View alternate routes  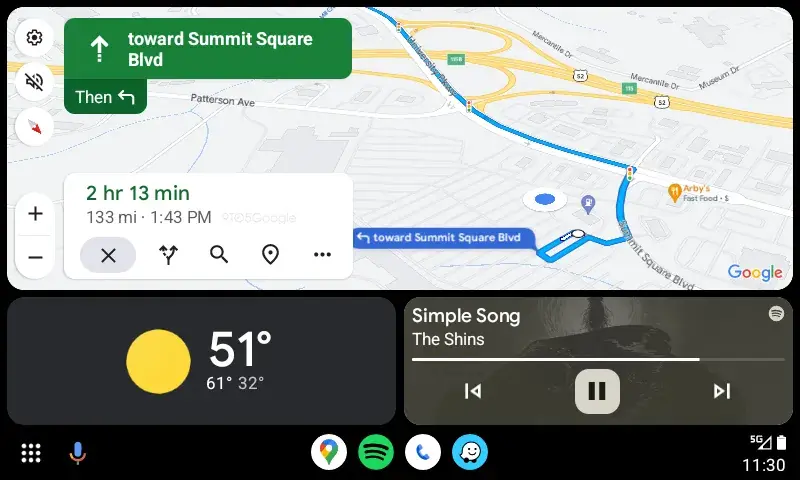(x=168, y=255)
